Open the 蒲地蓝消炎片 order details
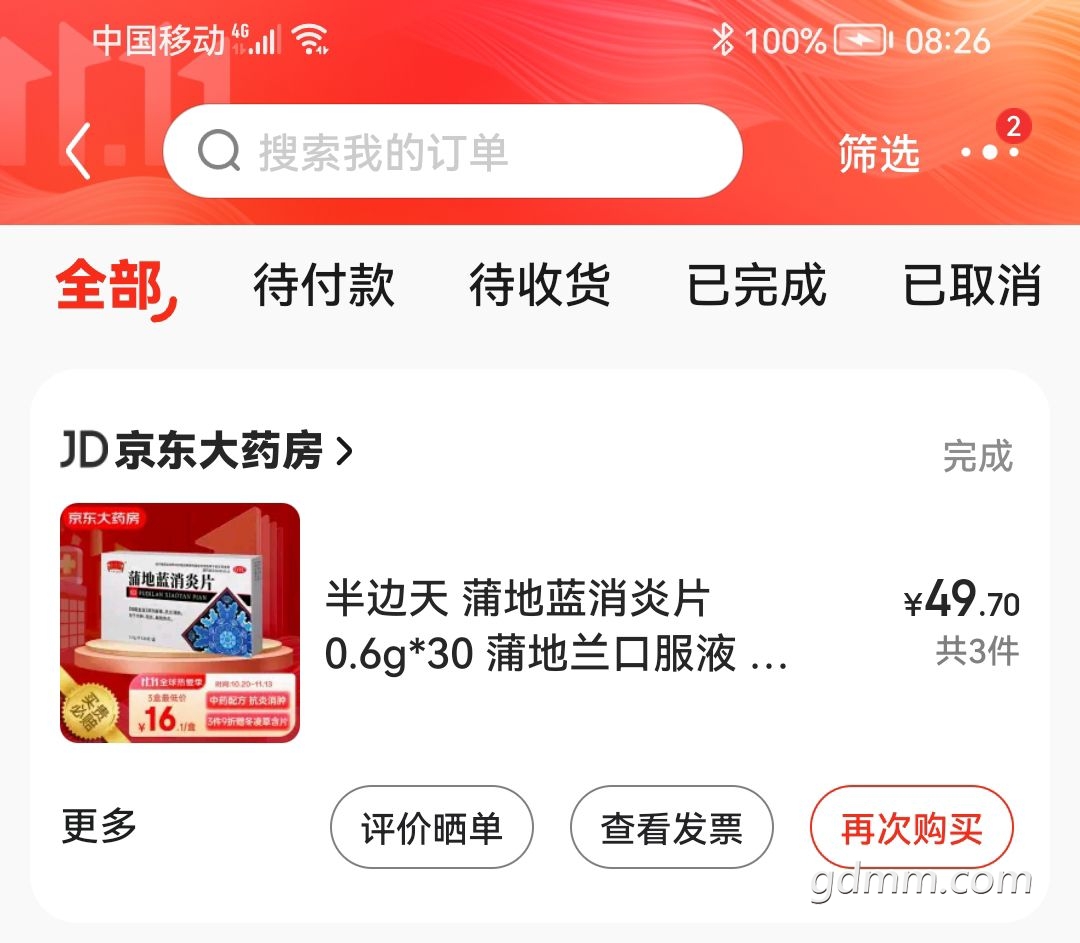1080x943 pixels. [556, 626]
